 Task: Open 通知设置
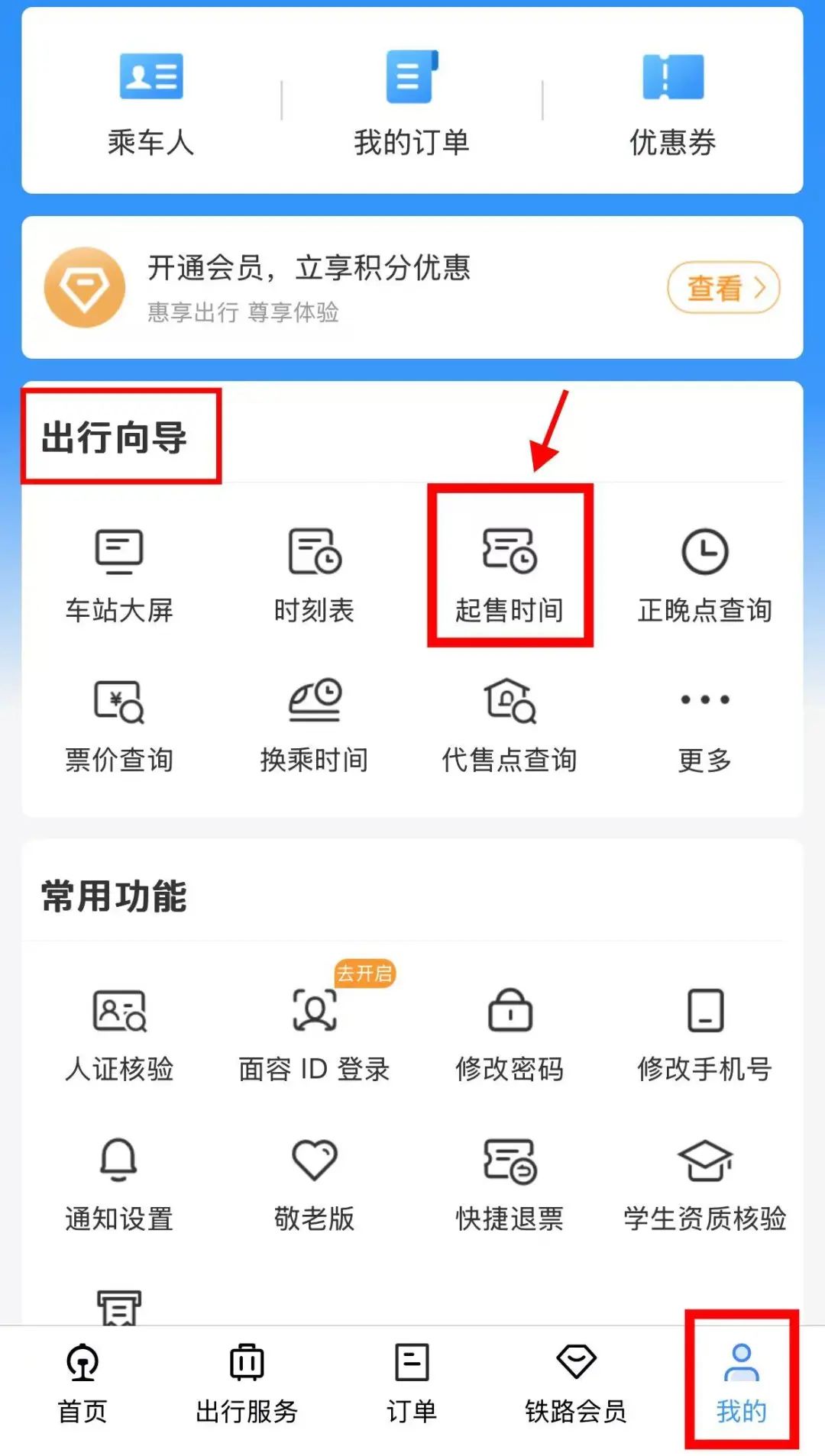point(119,1183)
